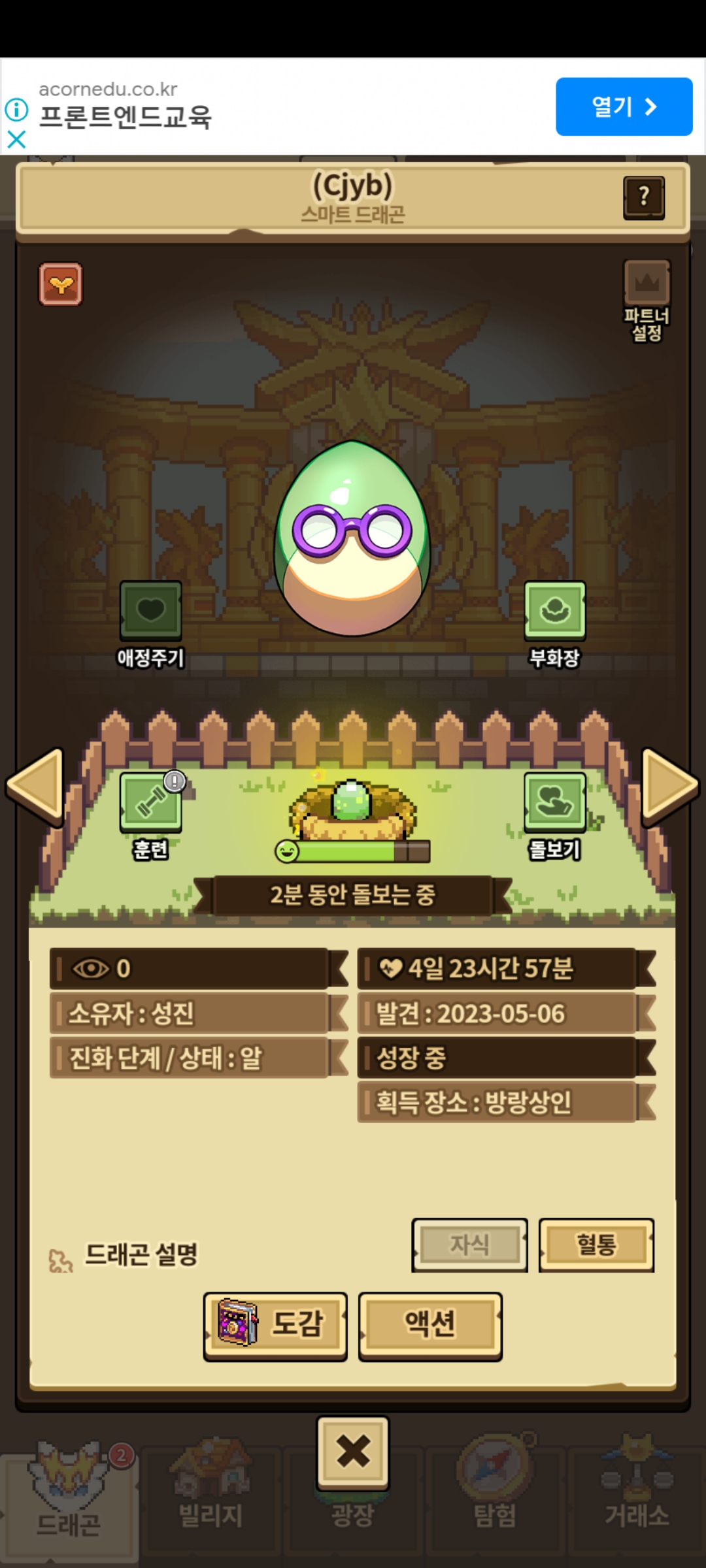Open the 혈통 lineage button

pyautogui.click(x=596, y=1245)
